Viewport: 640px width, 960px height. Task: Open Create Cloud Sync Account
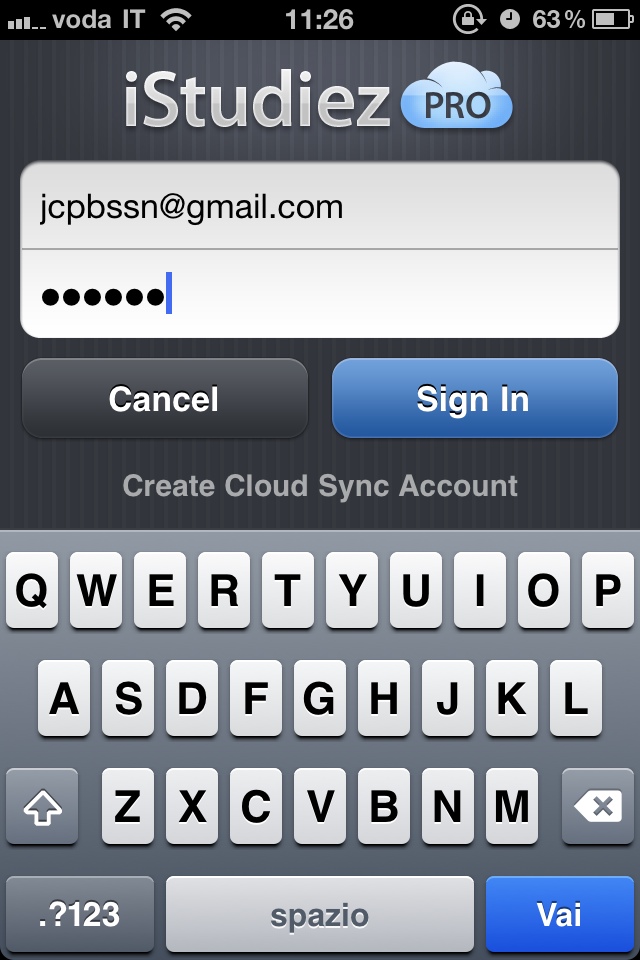pos(320,486)
